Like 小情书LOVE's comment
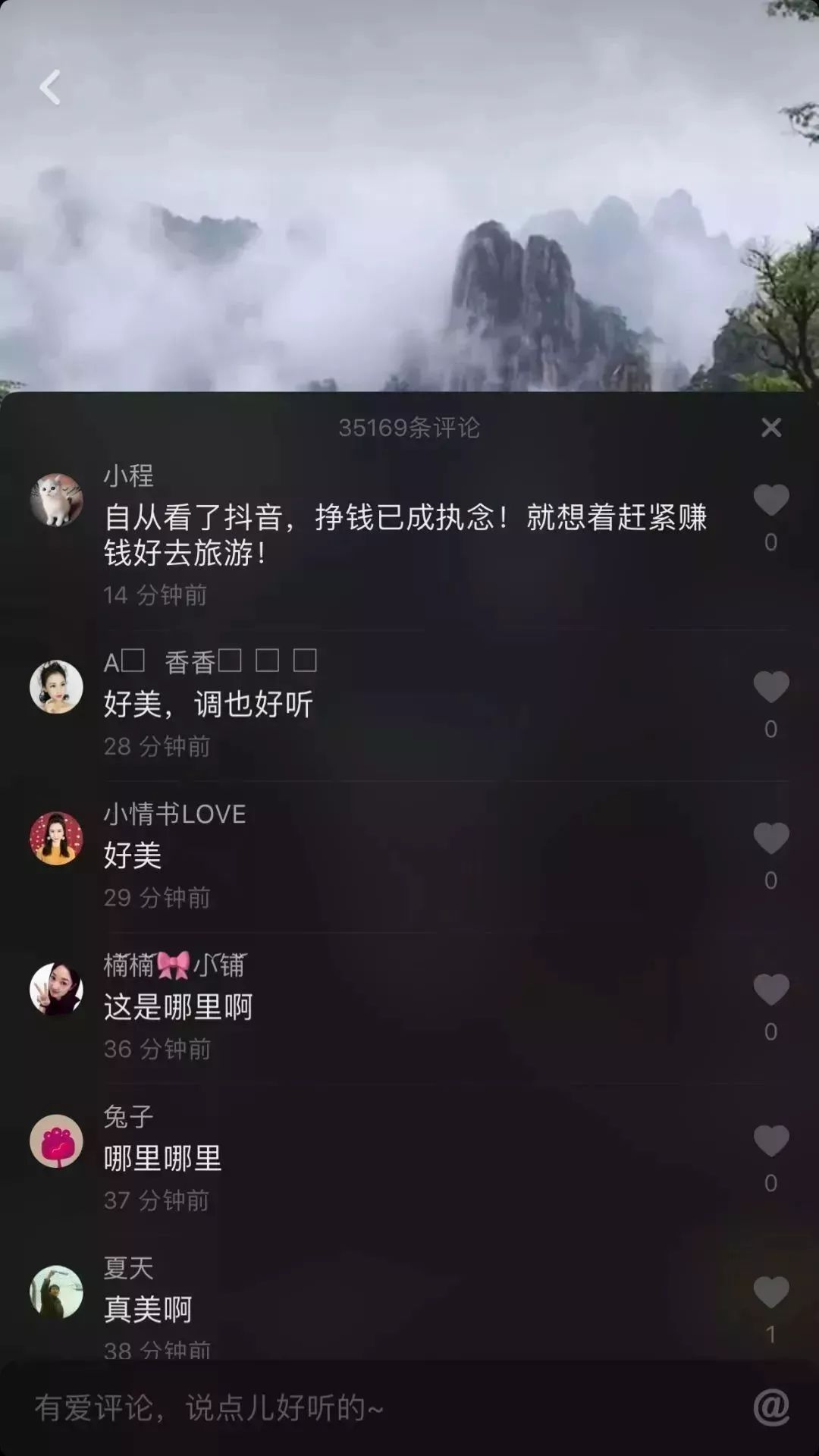 point(770,839)
